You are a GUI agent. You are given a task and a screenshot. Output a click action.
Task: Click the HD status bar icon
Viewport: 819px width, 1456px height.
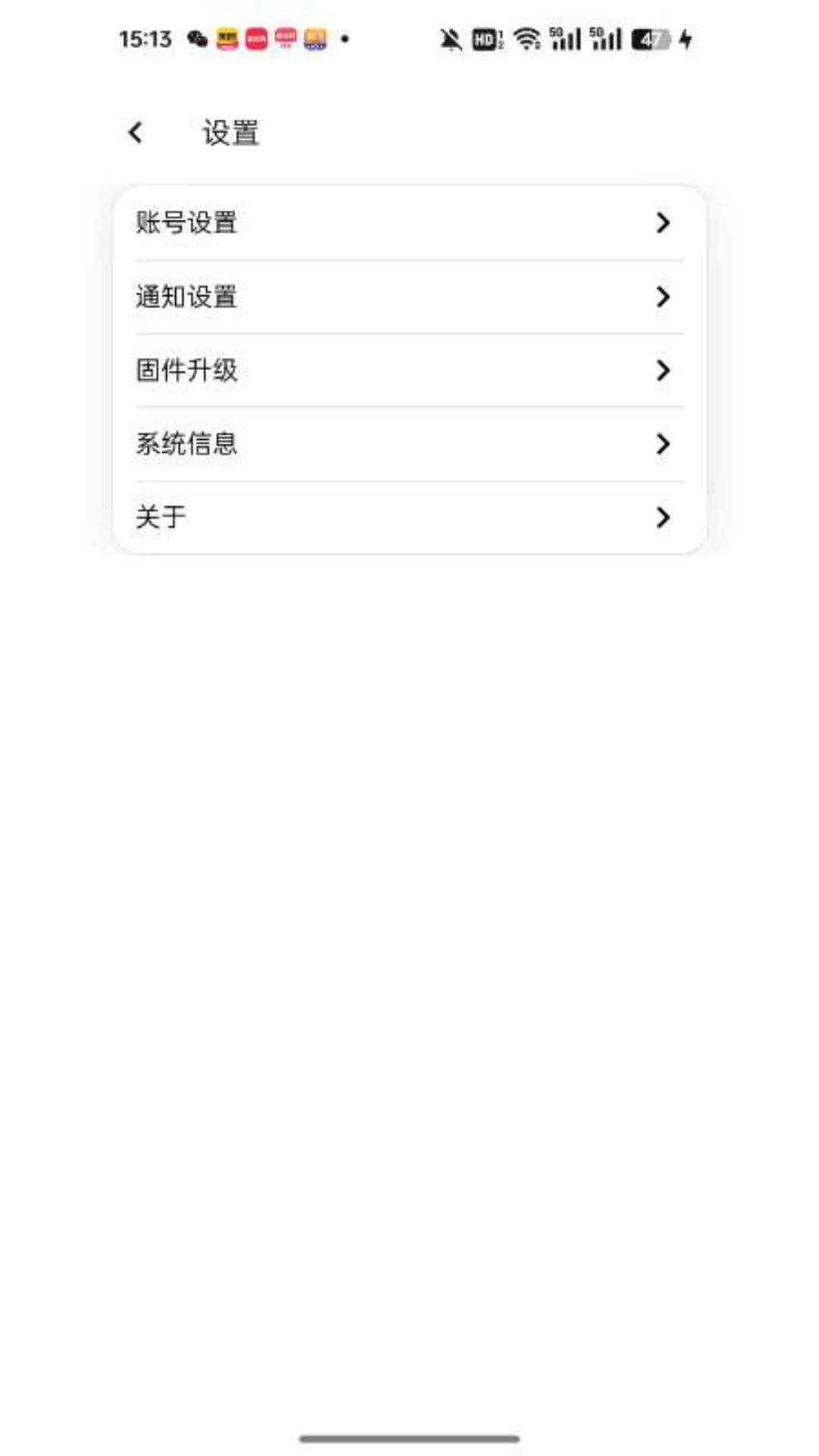coord(486,38)
